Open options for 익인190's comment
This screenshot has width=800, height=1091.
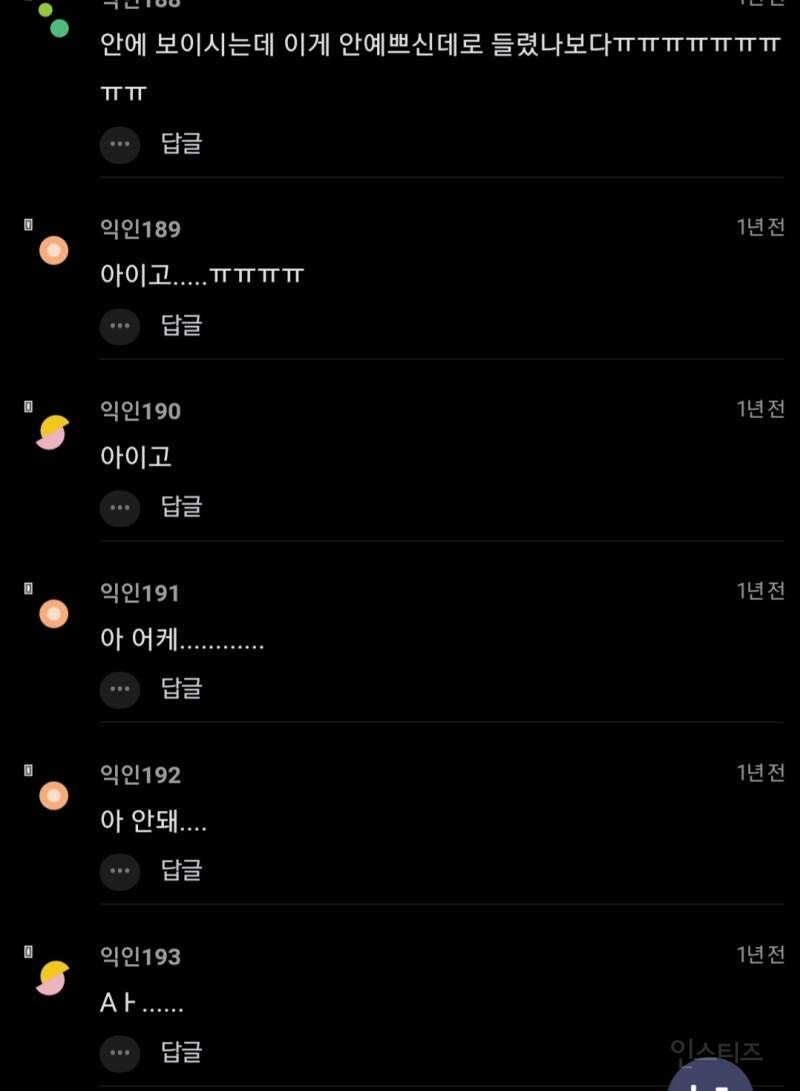120,508
